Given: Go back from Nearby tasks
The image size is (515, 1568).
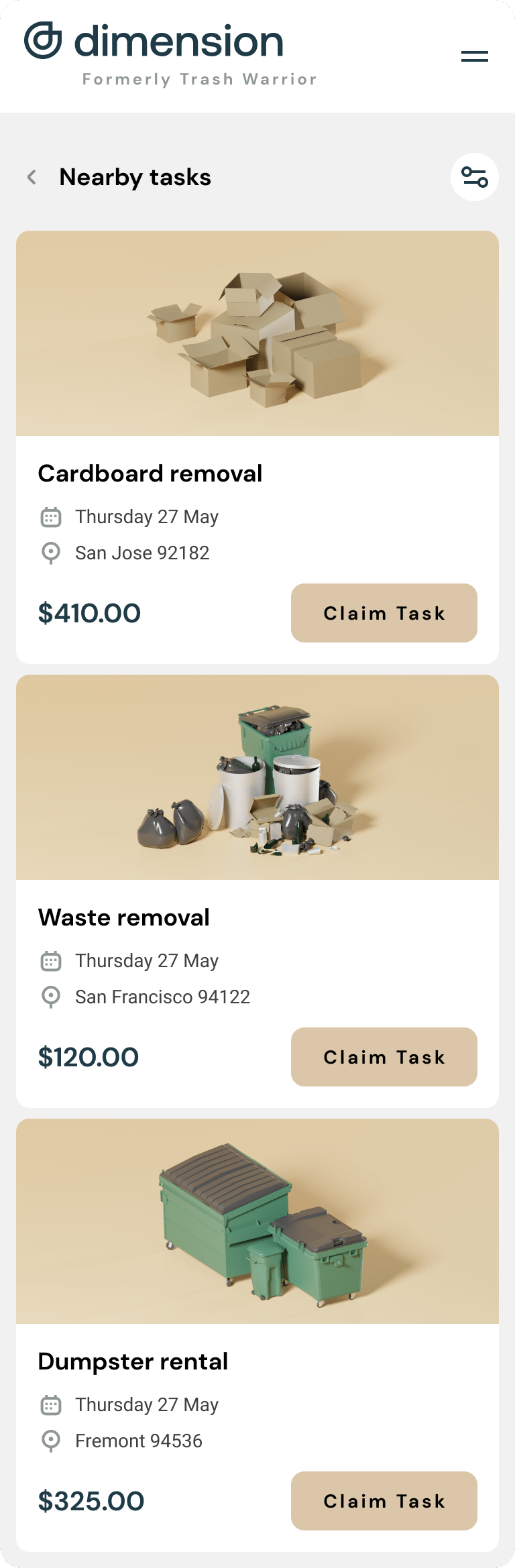Looking at the screenshot, I should [32, 177].
